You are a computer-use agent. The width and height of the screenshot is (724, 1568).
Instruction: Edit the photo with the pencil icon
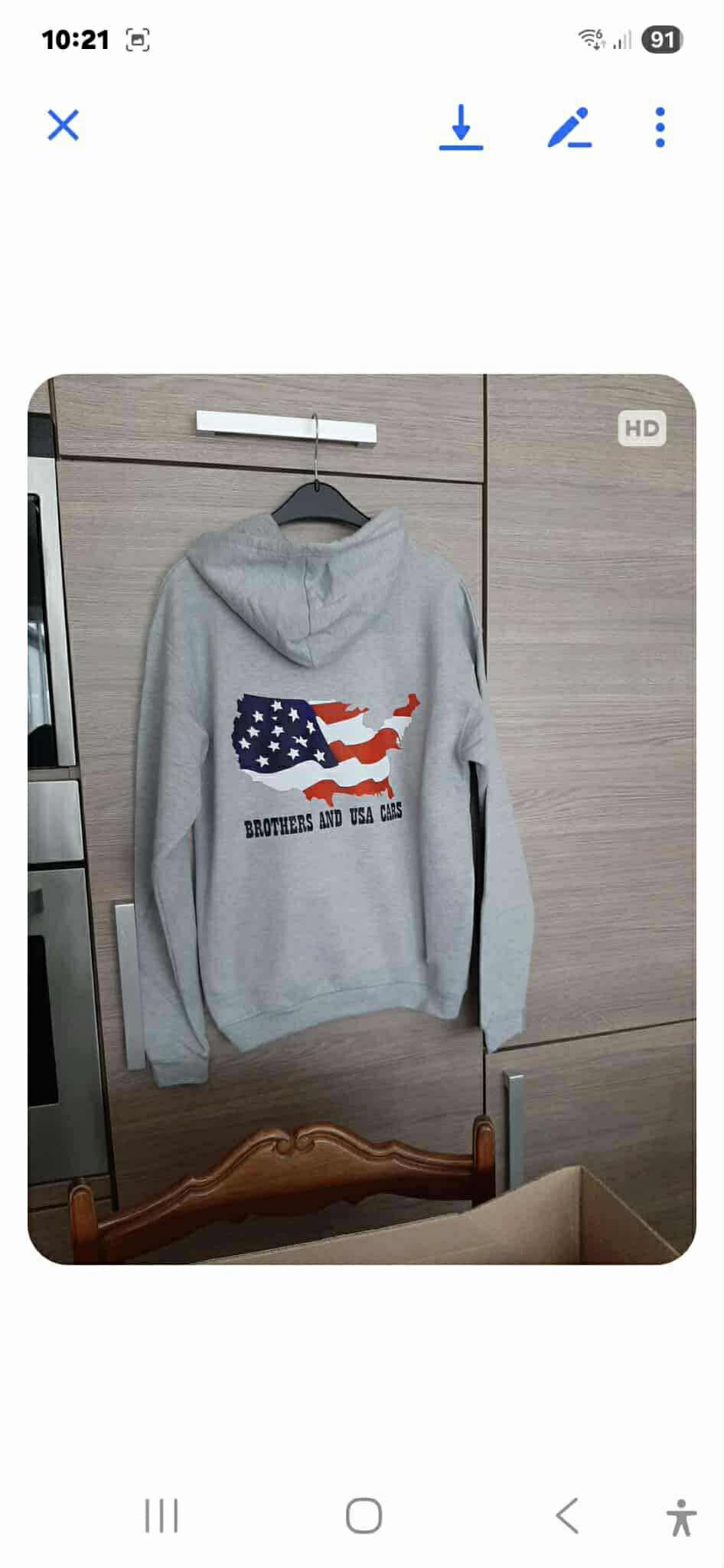coord(569,126)
